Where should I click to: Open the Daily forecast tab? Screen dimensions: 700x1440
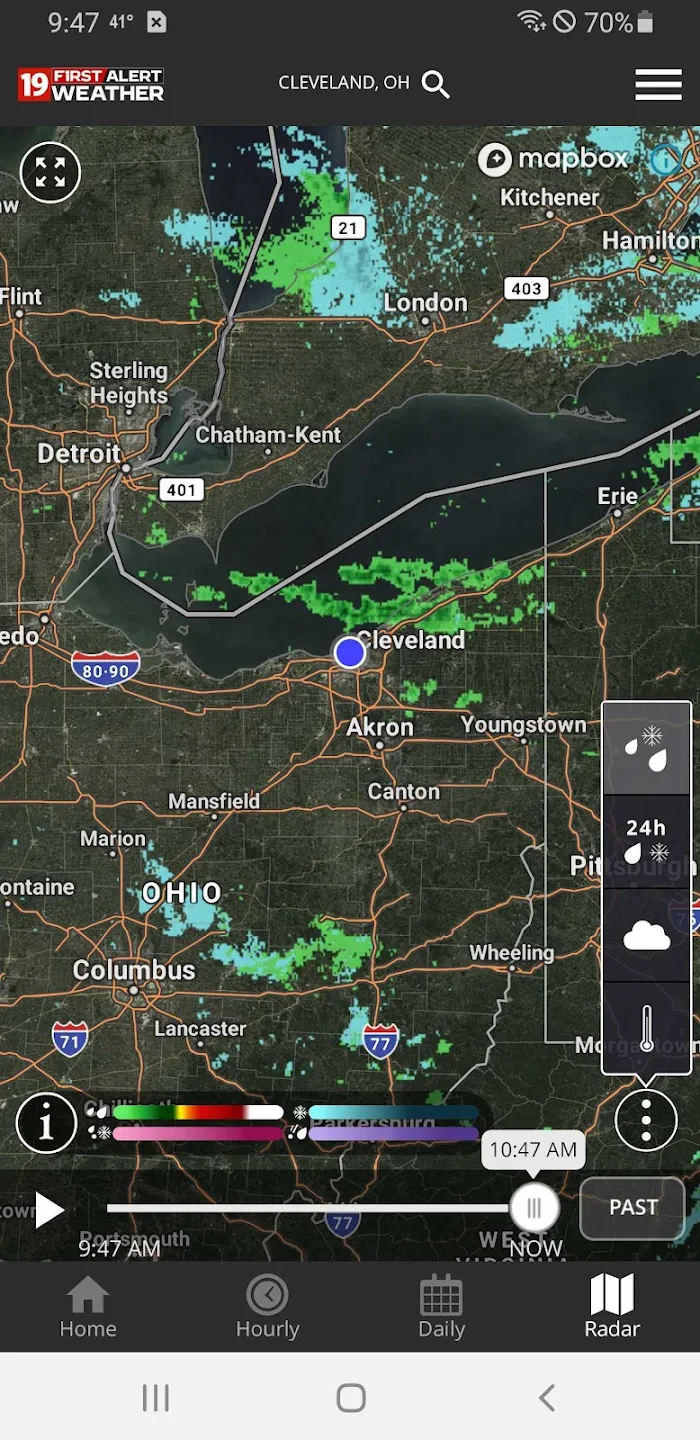[441, 1307]
